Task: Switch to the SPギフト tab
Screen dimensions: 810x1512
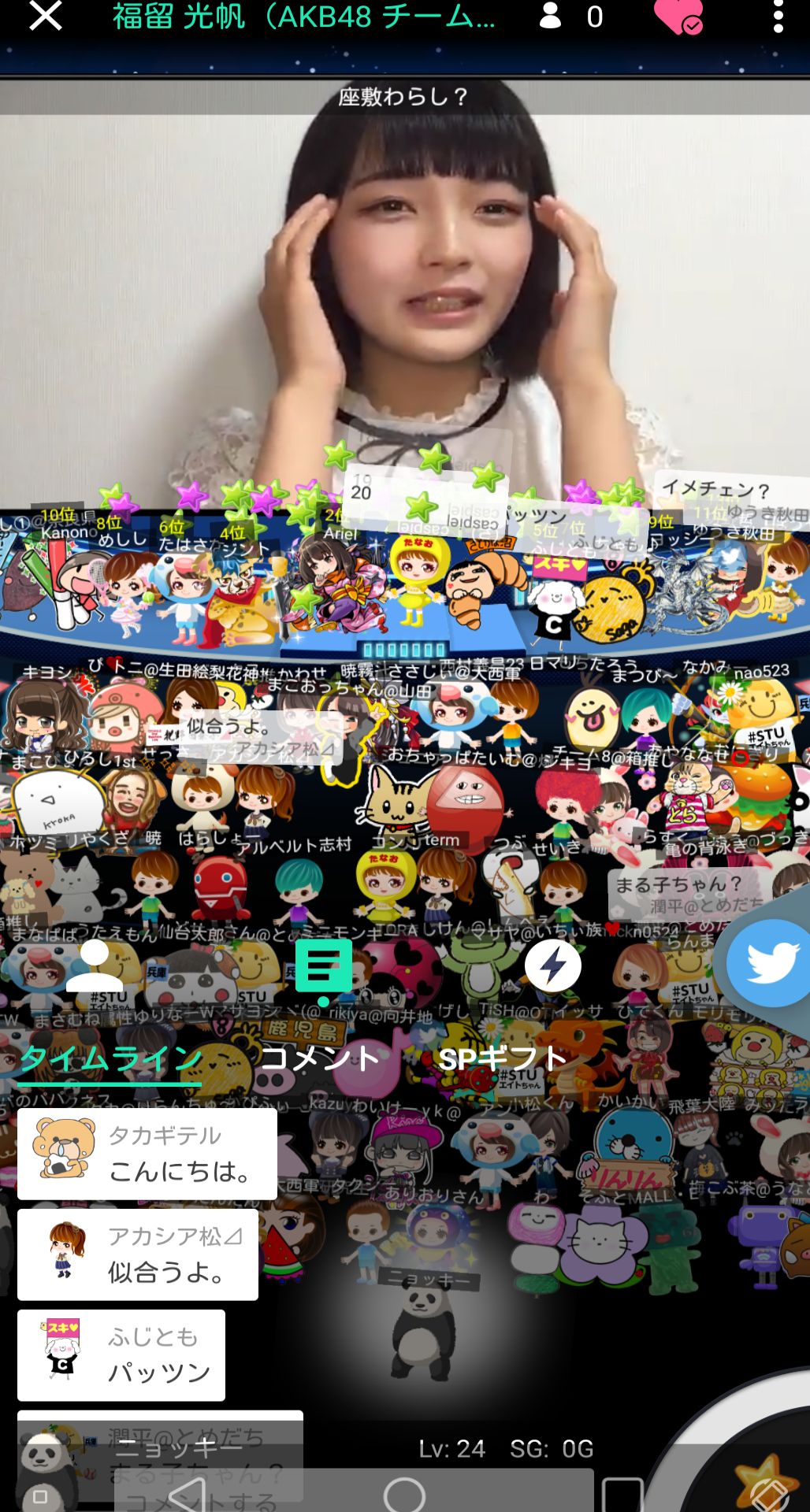Action: pos(502,1059)
